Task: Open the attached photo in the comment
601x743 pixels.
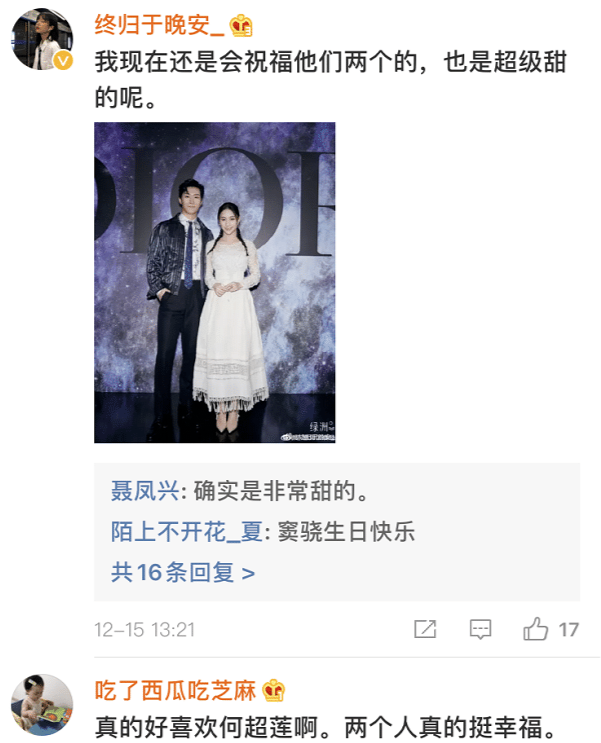Action: point(215,282)
